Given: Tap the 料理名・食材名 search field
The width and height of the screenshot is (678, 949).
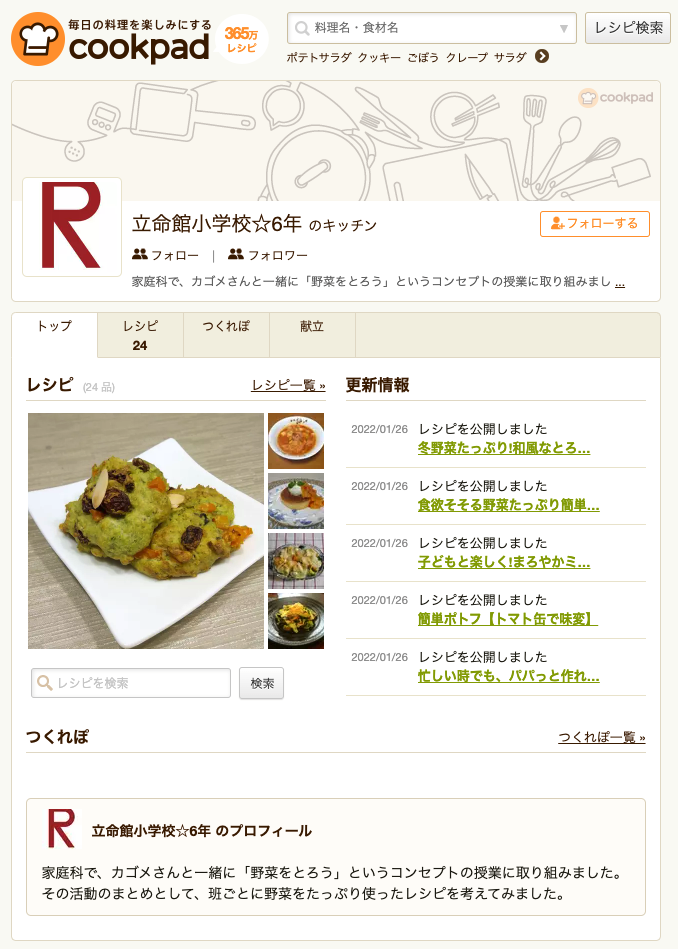Looking at the screenshot, I should pyautogui.click(x=432, y=28).
